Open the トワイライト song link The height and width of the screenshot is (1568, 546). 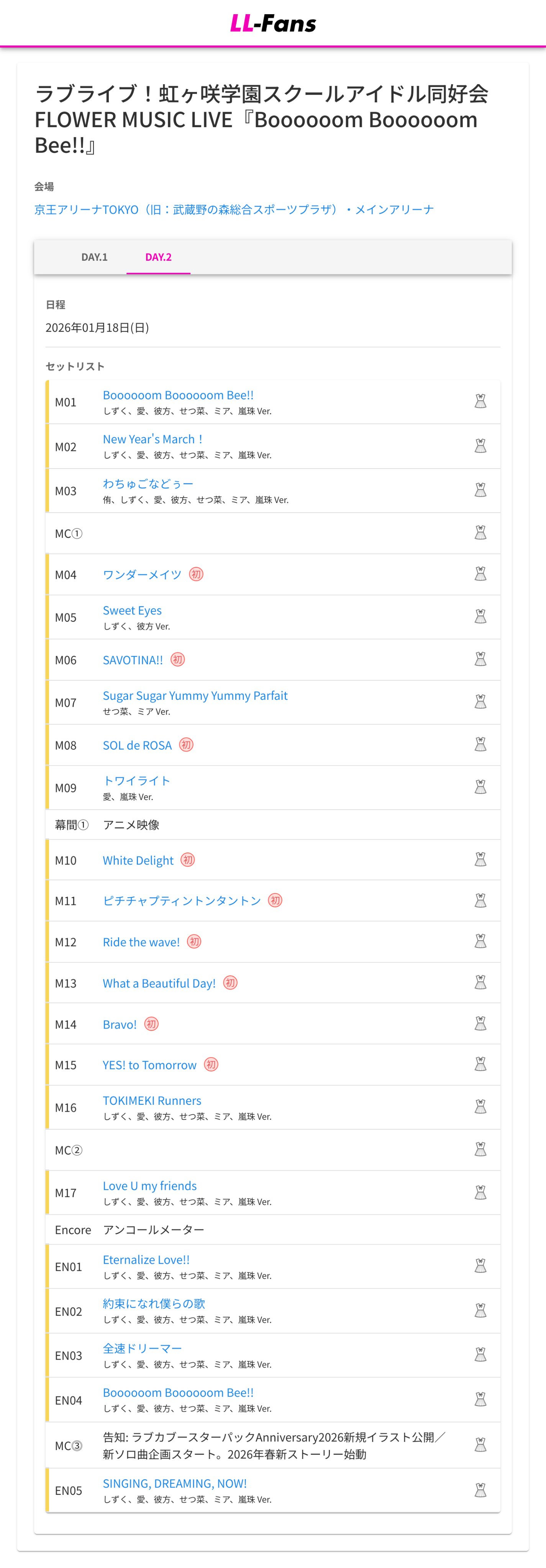point(136,781)
